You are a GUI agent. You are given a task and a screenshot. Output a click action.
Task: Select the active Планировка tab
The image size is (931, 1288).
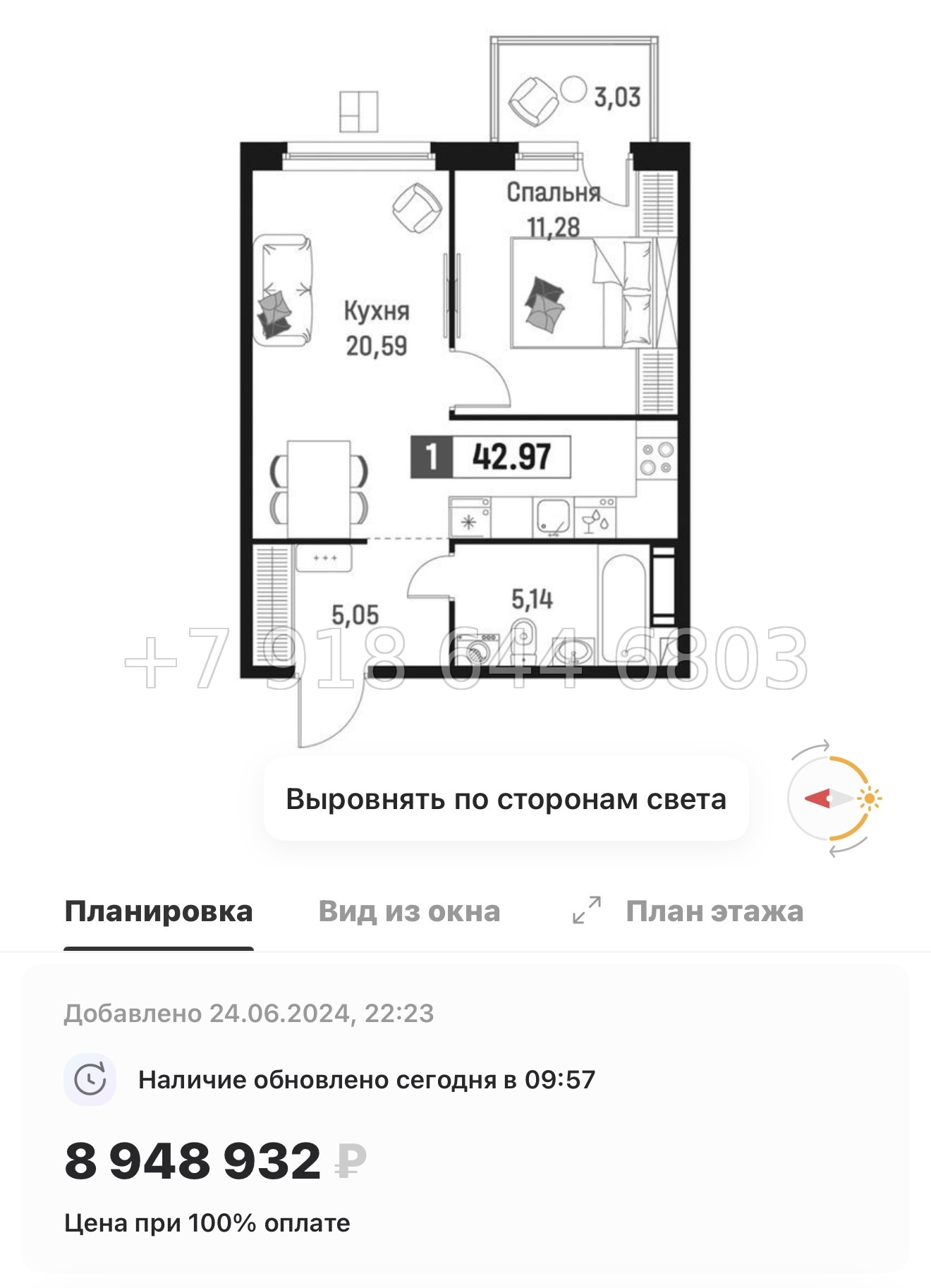tap(159, 911)
